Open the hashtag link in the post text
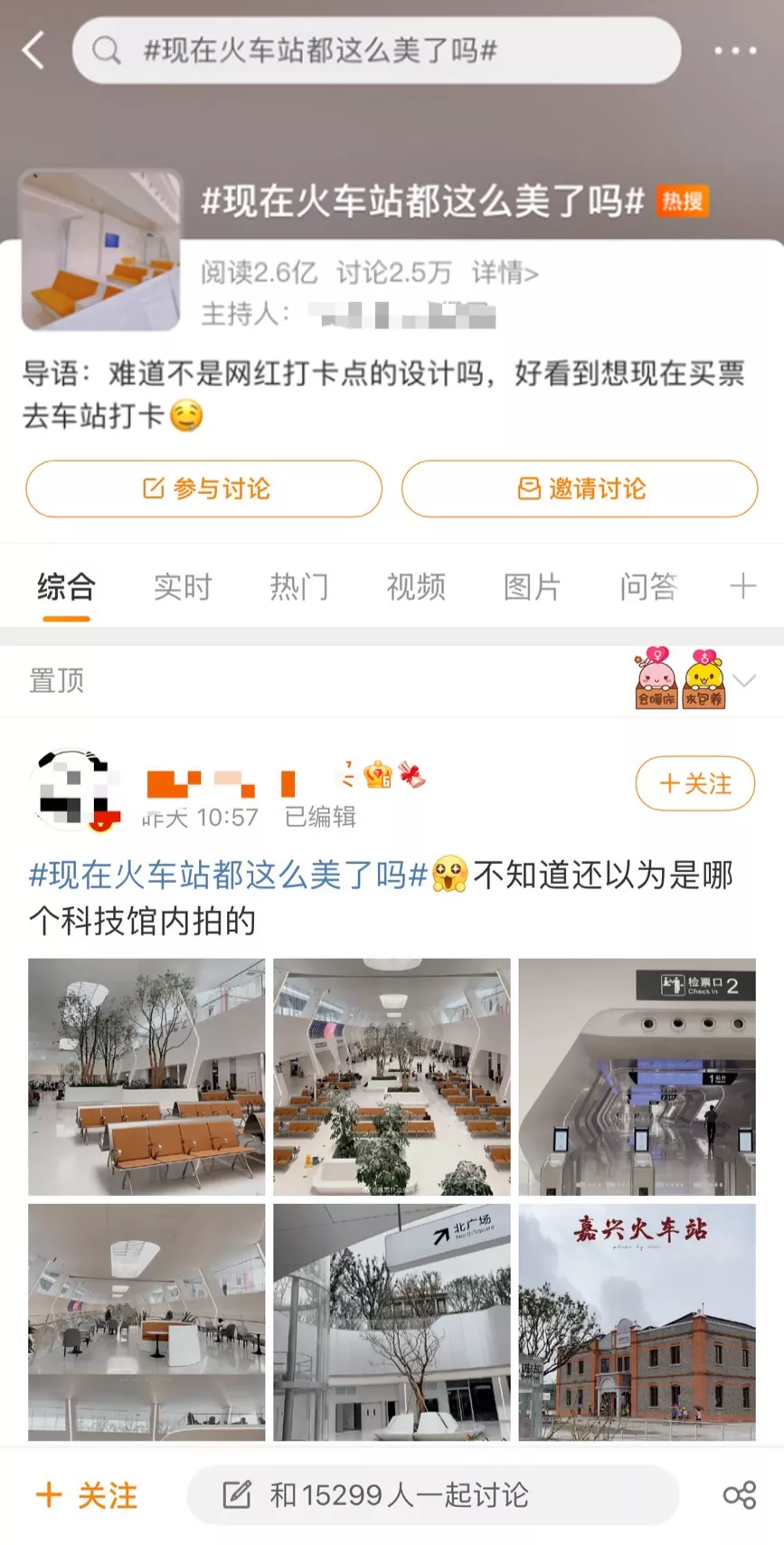Screen dimensions: 784x1545 (228, 875)
